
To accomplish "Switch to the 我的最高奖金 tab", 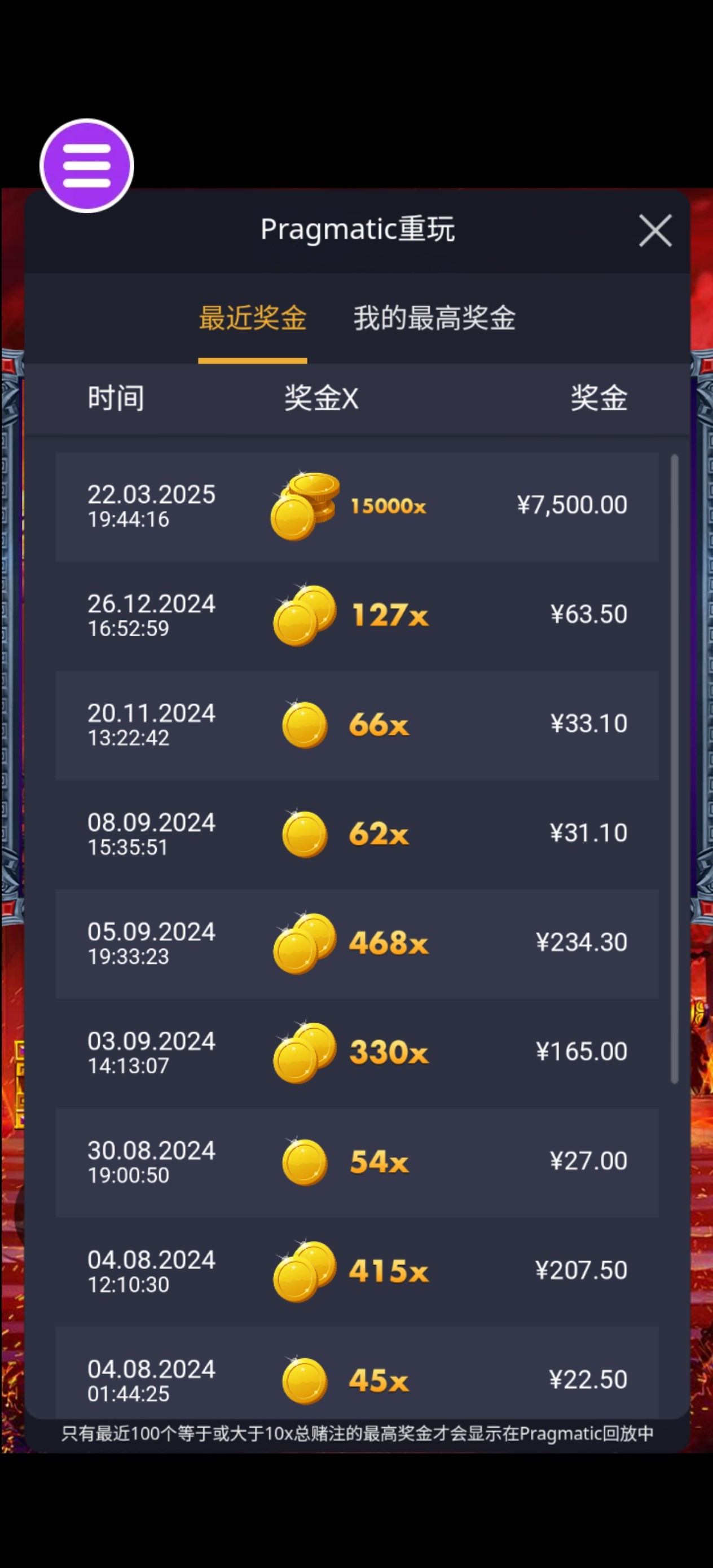I will 434,318.
